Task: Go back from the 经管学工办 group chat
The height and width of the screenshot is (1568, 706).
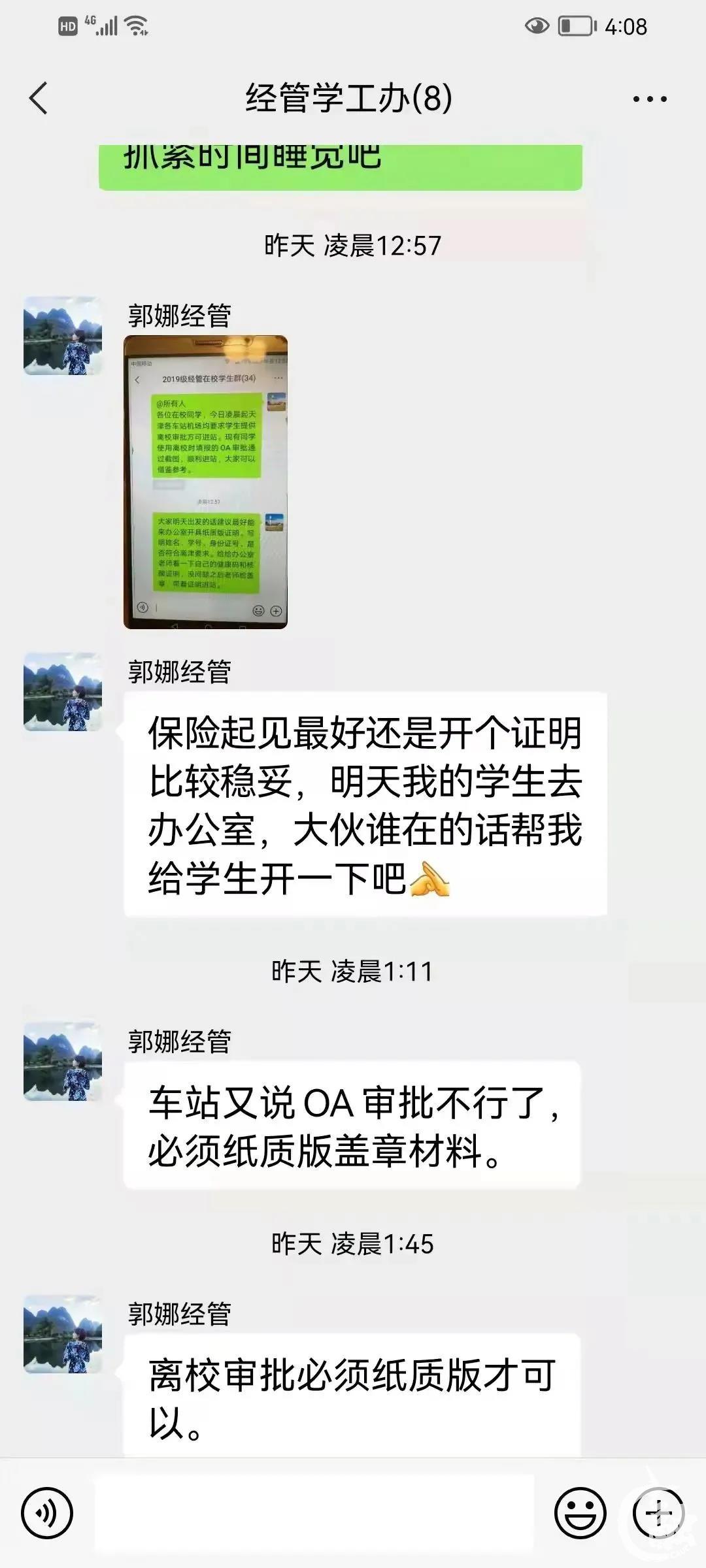Action: click(39, 99)
